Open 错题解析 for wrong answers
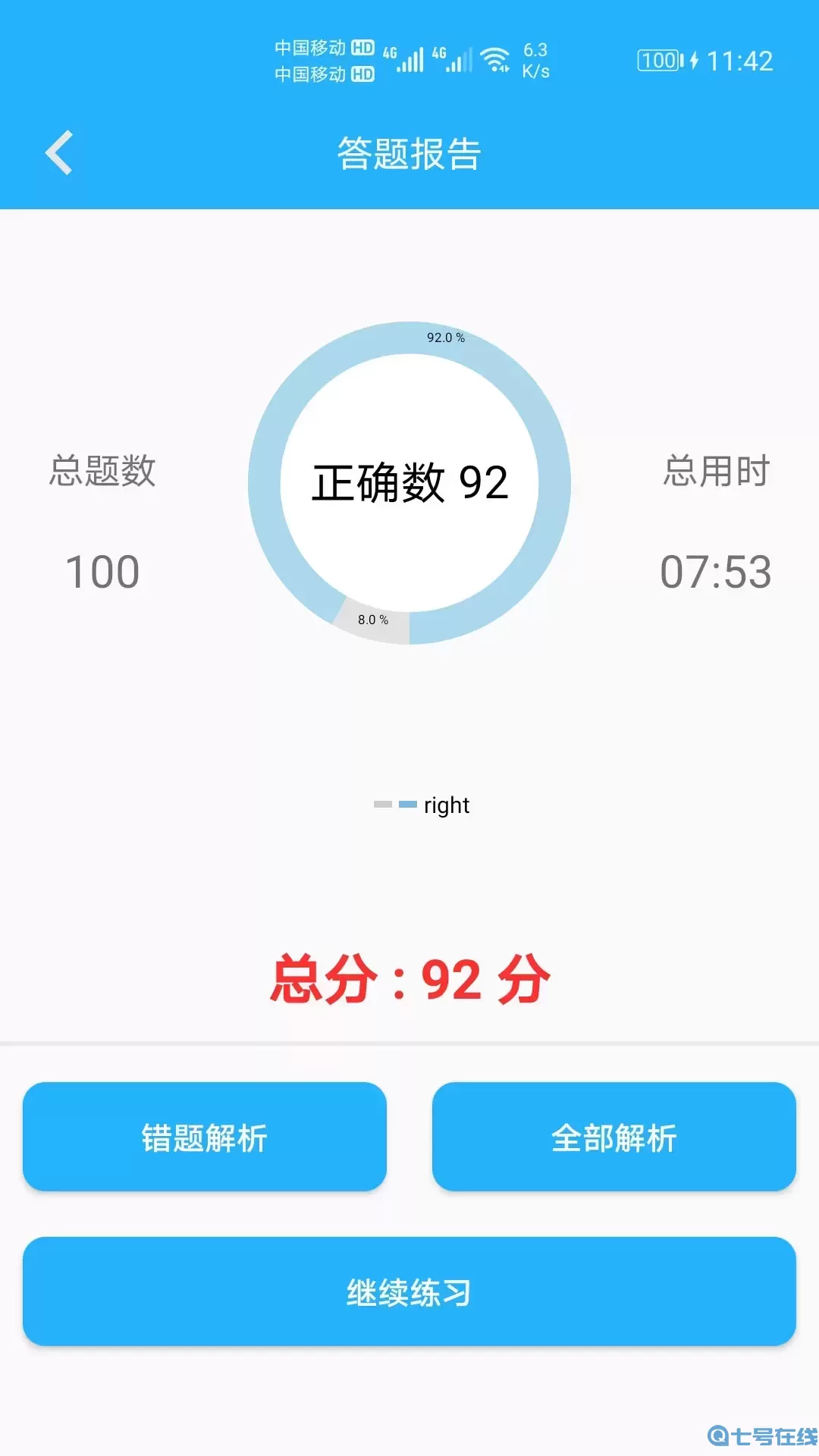The image size is (819, 1456). point(205,1136)
